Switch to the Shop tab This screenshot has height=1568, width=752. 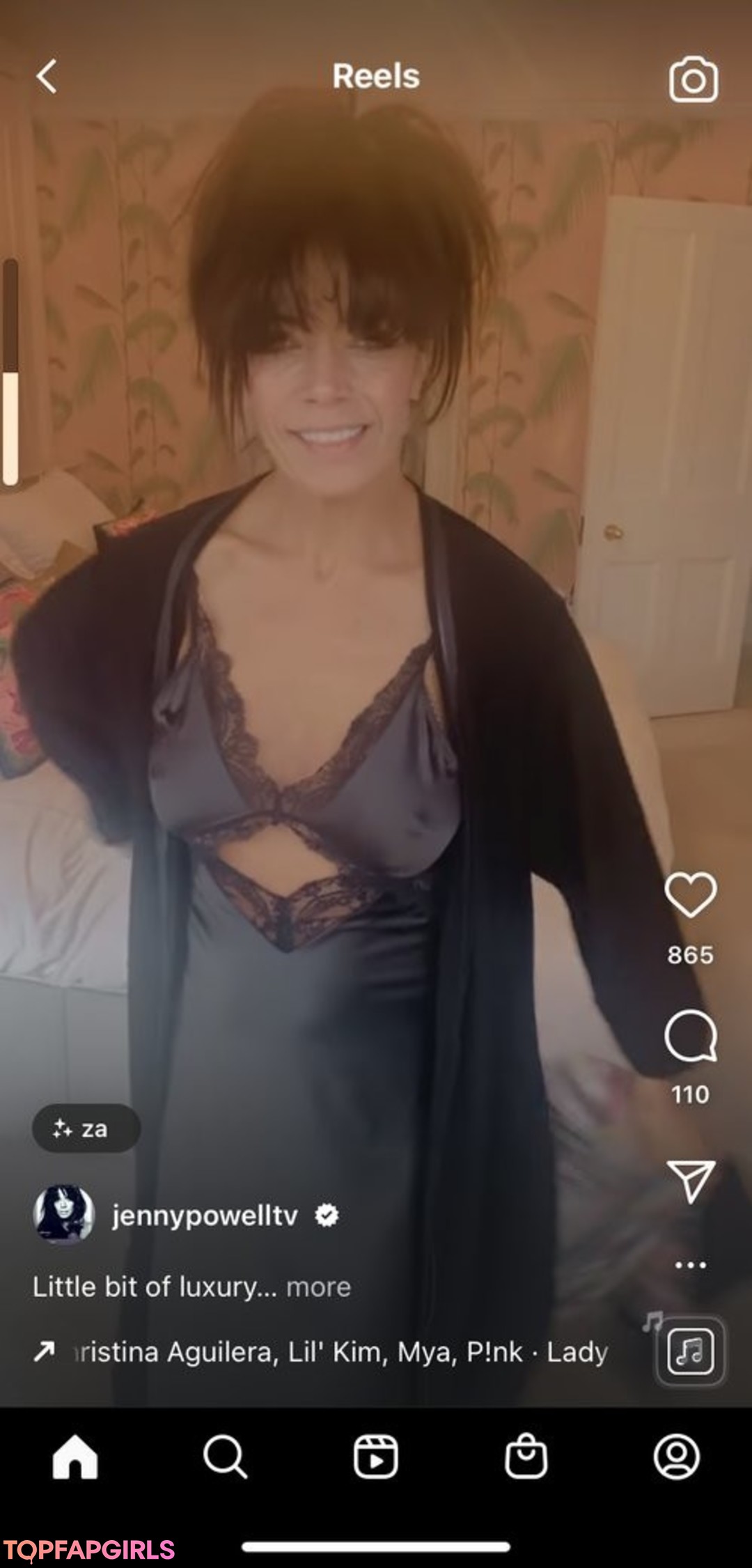click(526, 1456)
